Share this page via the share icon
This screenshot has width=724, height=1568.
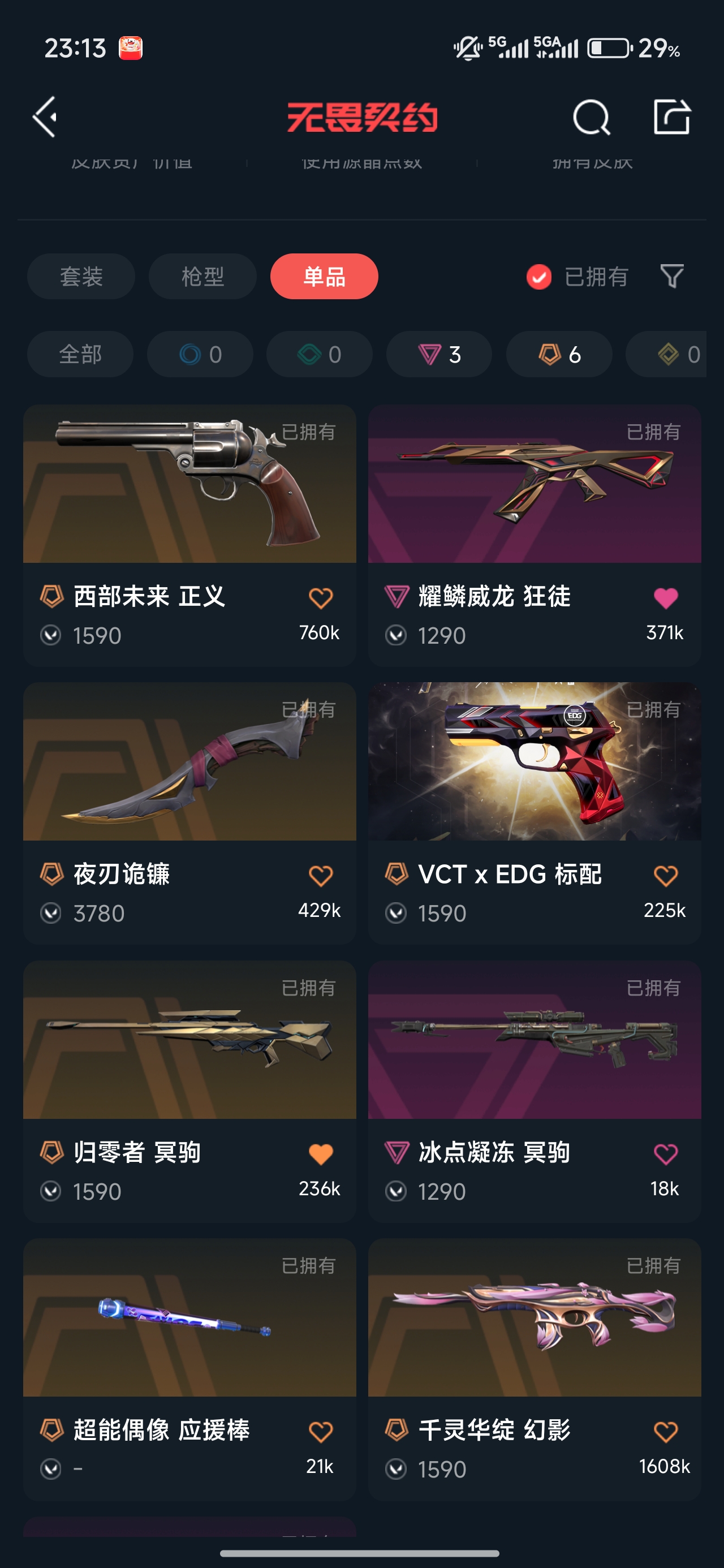tap(671, 117)
